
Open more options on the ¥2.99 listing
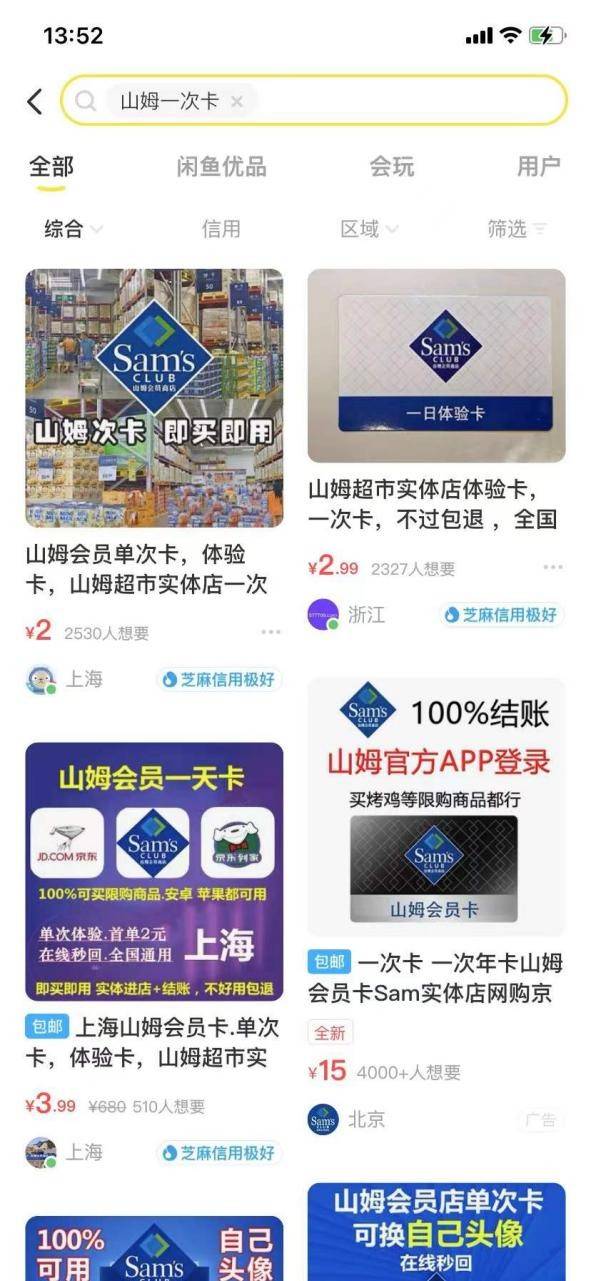553,567
